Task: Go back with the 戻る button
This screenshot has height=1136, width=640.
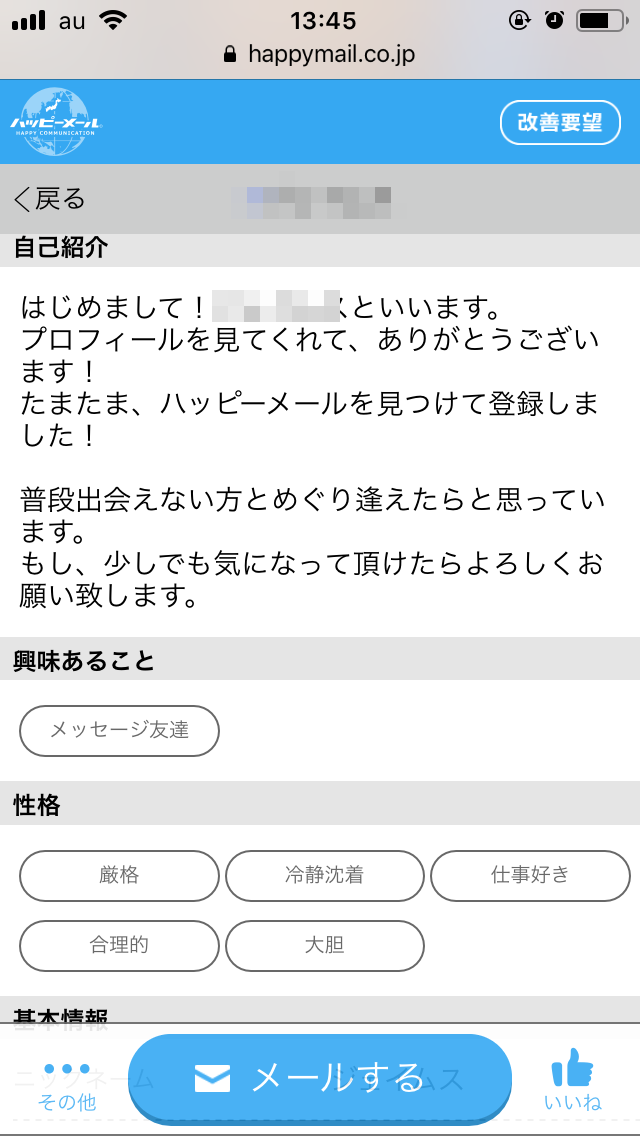Action: point(50,199)
